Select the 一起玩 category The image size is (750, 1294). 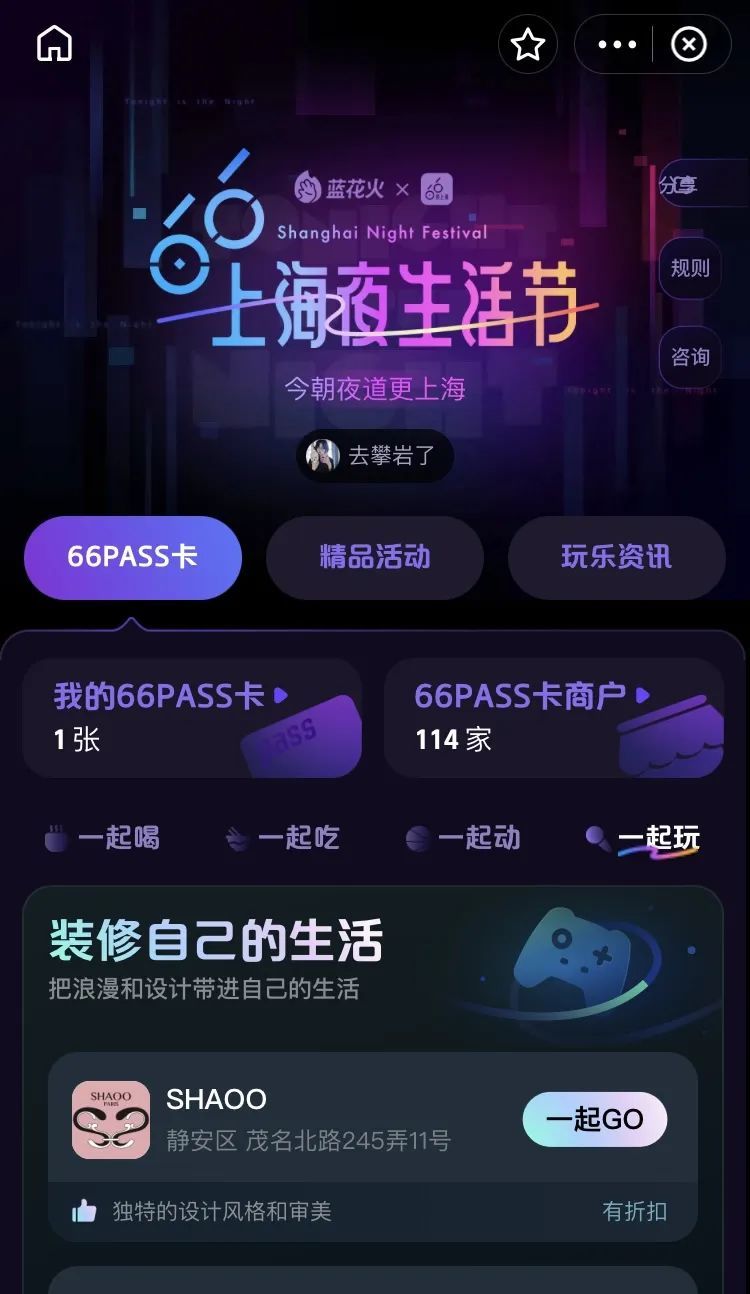643,838
